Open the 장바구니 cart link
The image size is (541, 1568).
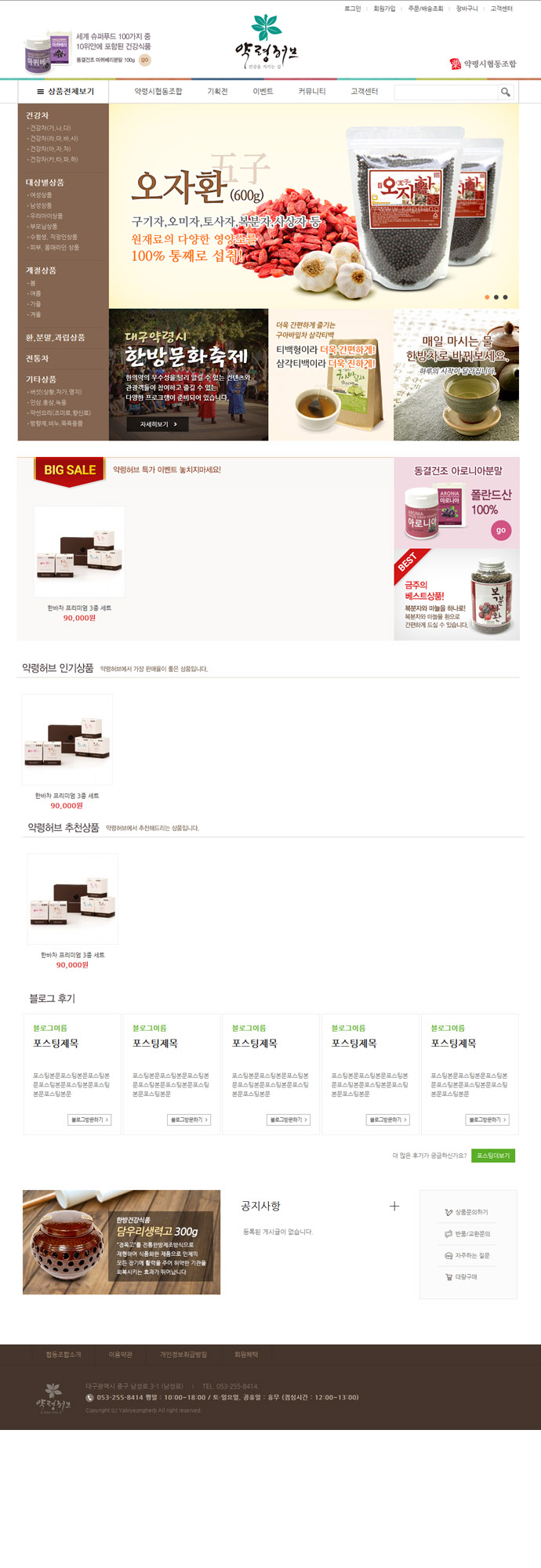pos(467,9)
